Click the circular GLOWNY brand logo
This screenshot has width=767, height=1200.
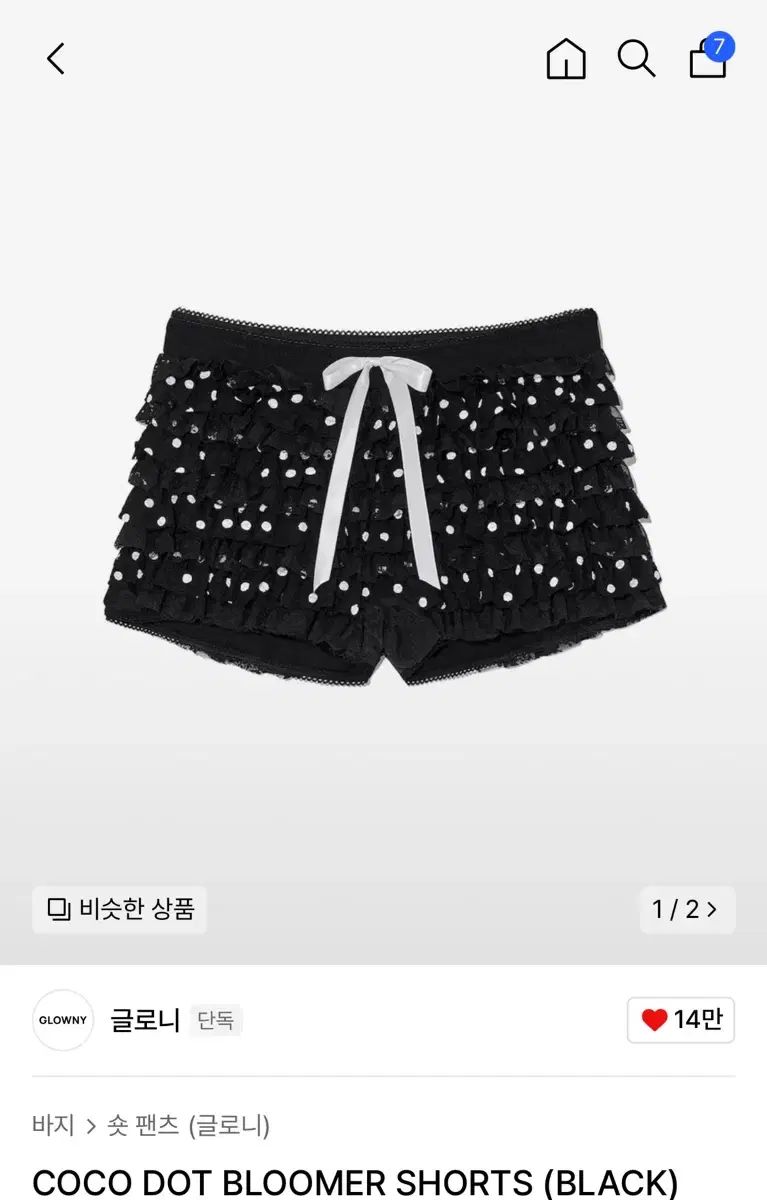(x=62, y=1021)
